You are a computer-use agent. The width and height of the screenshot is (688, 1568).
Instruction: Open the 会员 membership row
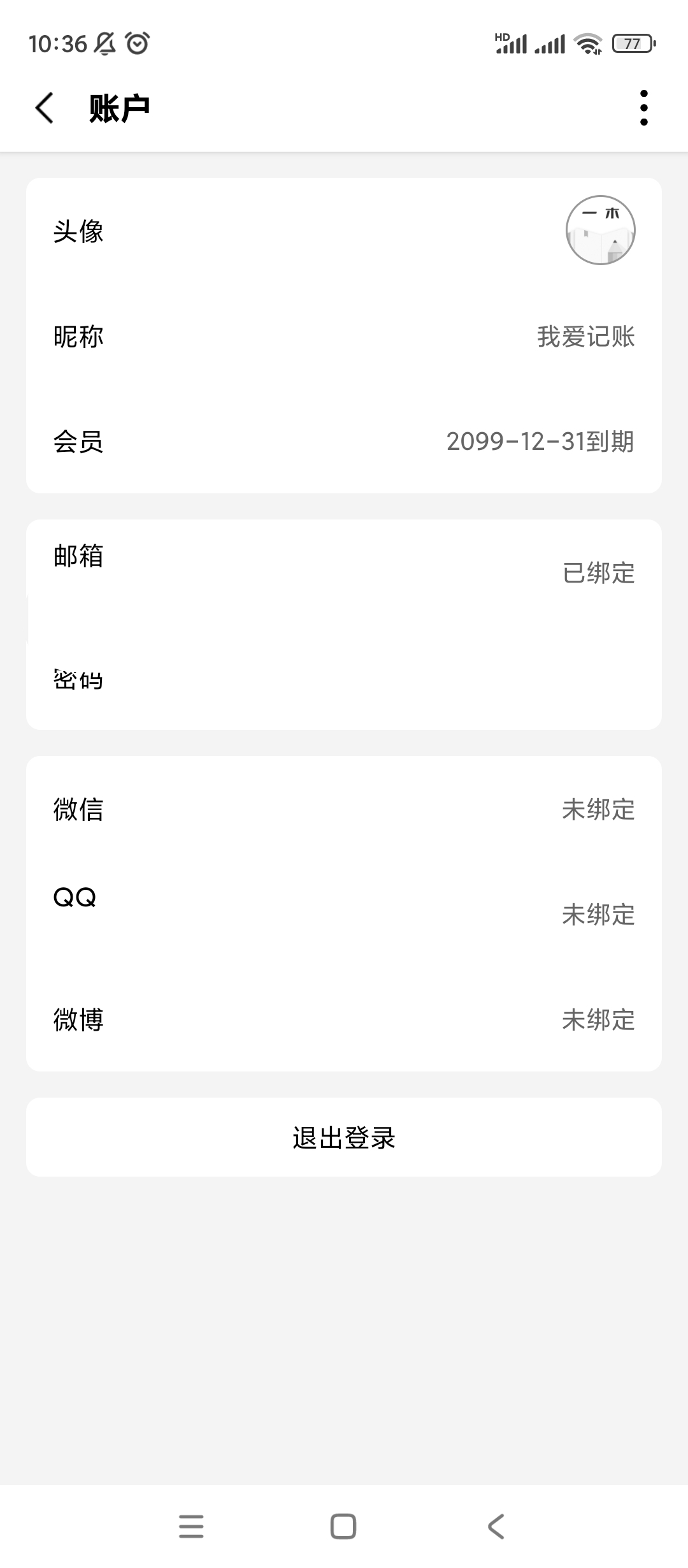344,441
